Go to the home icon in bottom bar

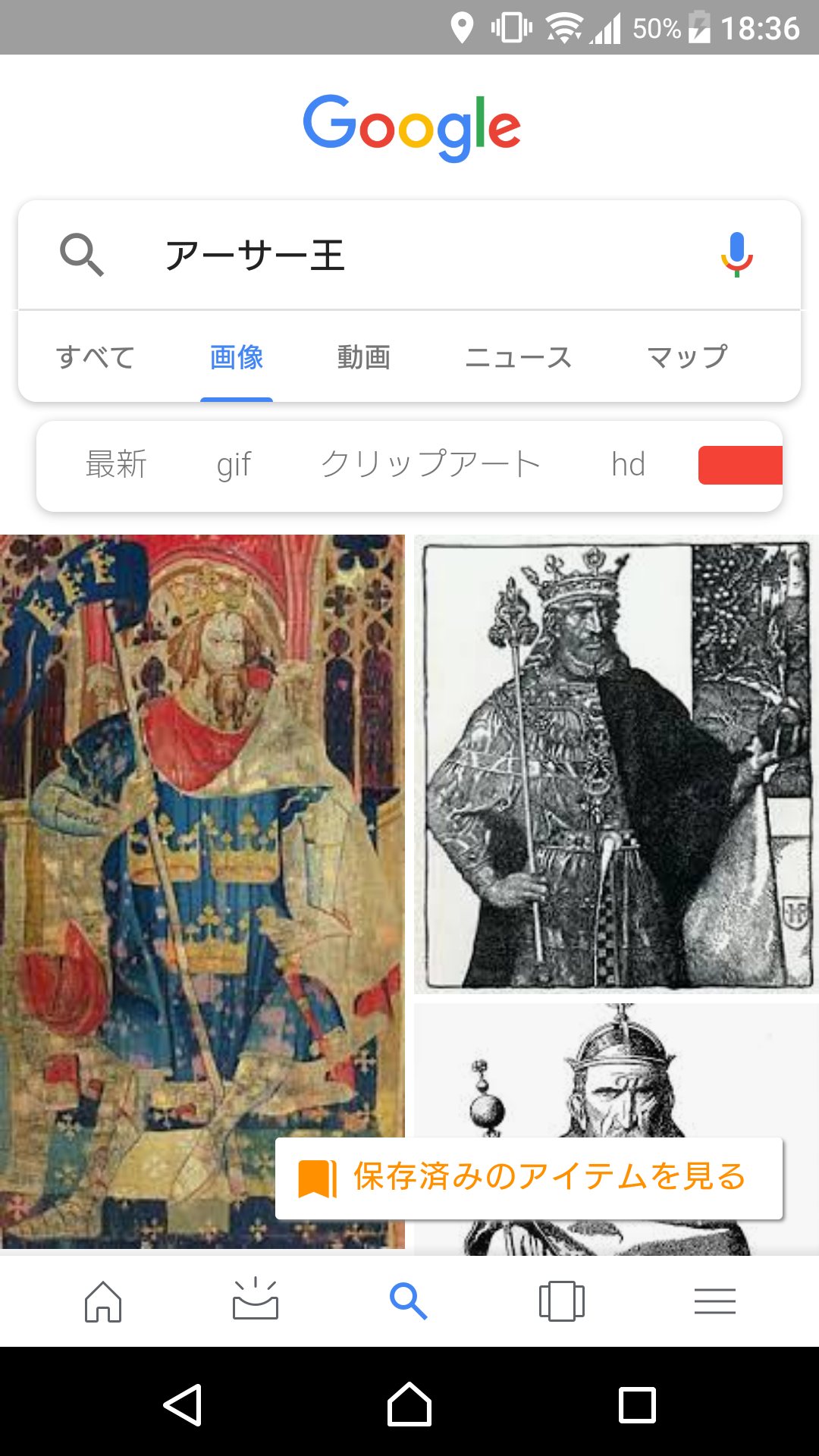(103, 1301)
